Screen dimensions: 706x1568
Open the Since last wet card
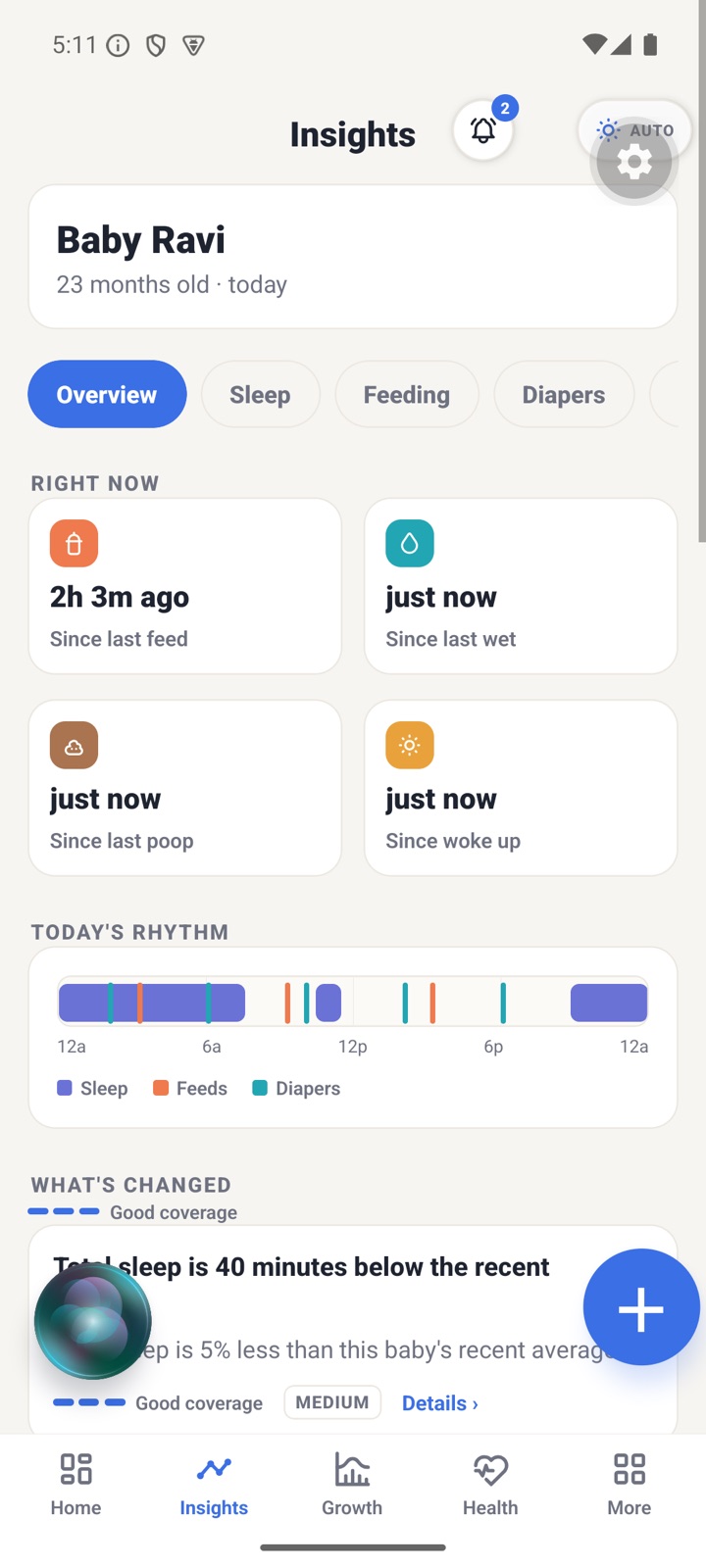[521, 586]
